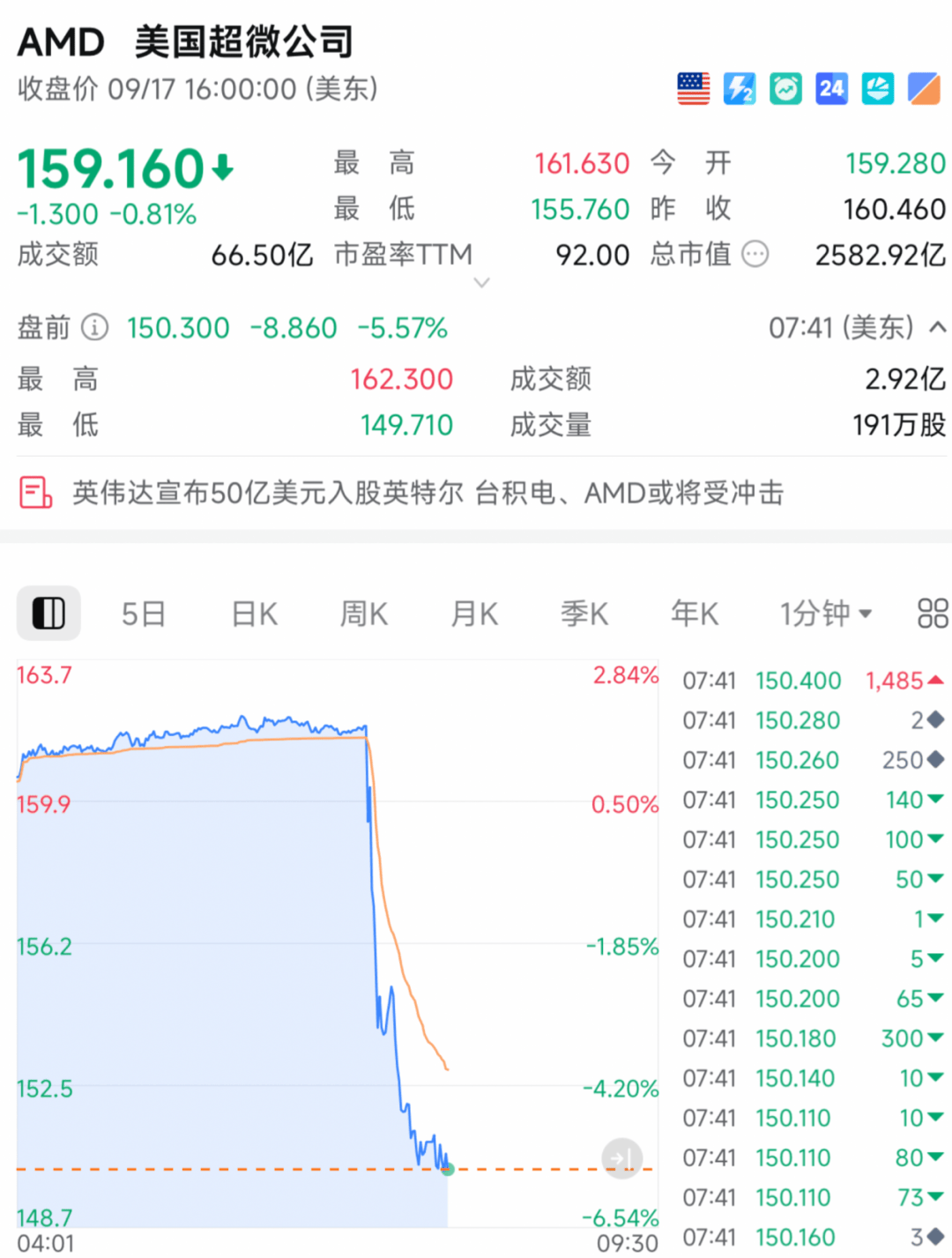Switch to the 5日 chart tab
This screenshot has height=1258, width=952.
pos(143,614)
